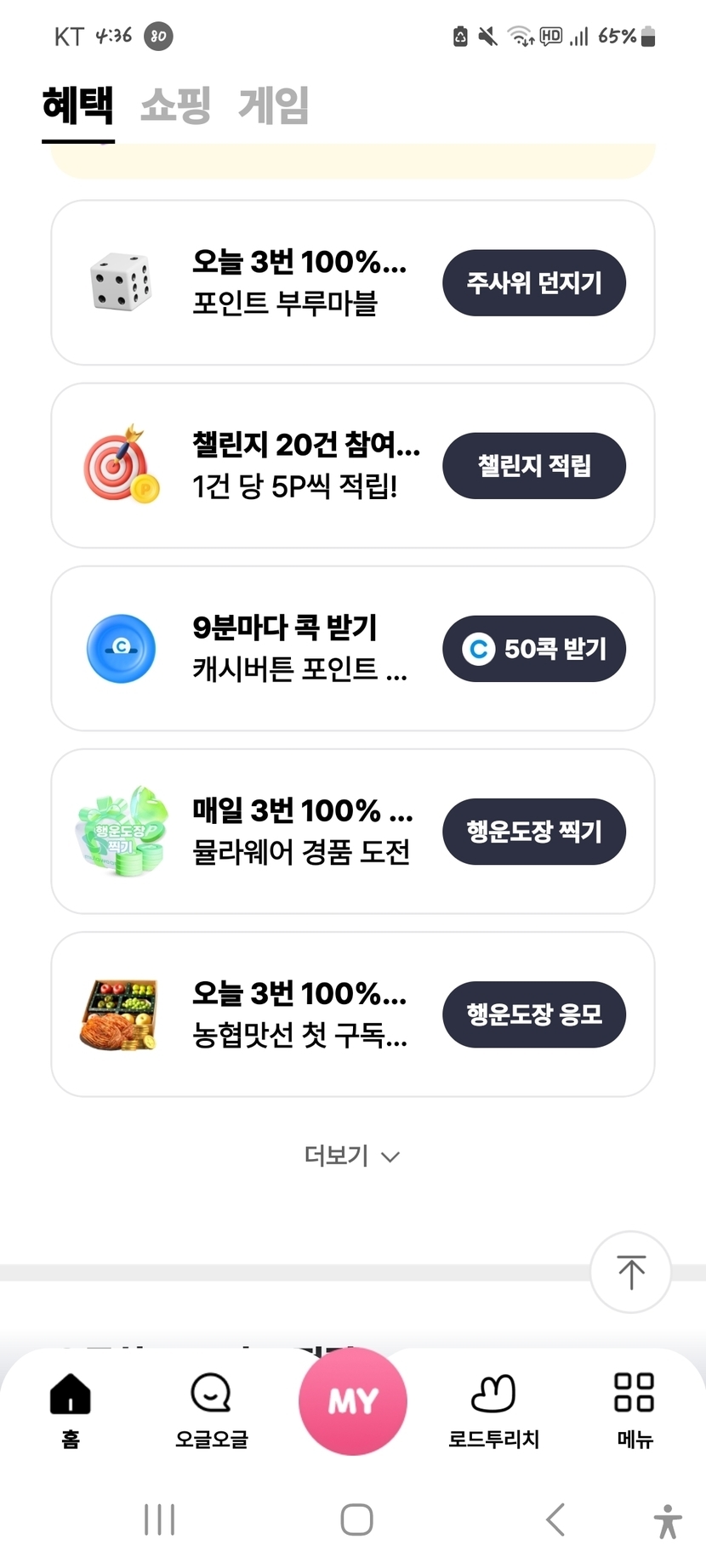
Task: Switch to the 쇼핑 tab
Action: click(x=175, y=105)
